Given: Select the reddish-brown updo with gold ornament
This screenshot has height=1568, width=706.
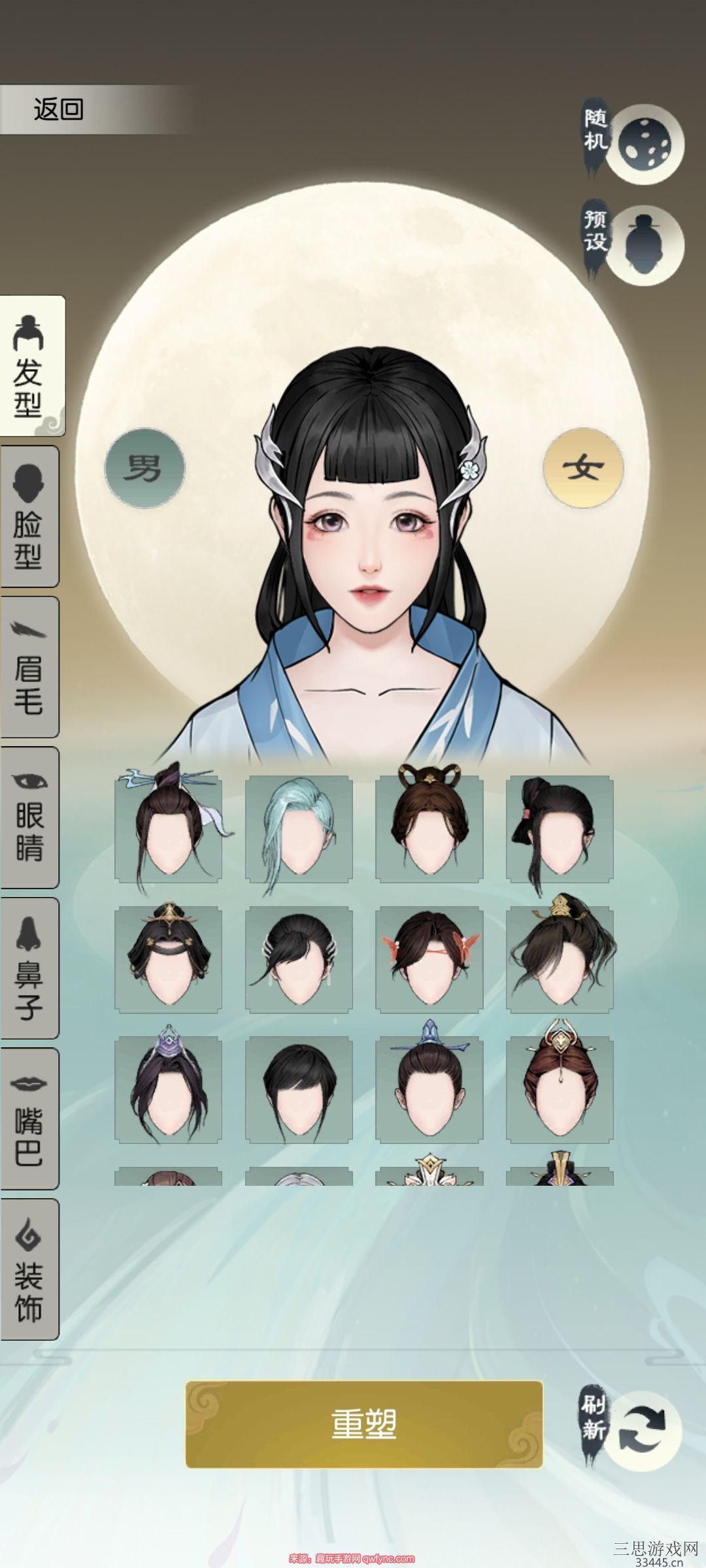Looking at the screenshot, I should (x=560, y=1090).
